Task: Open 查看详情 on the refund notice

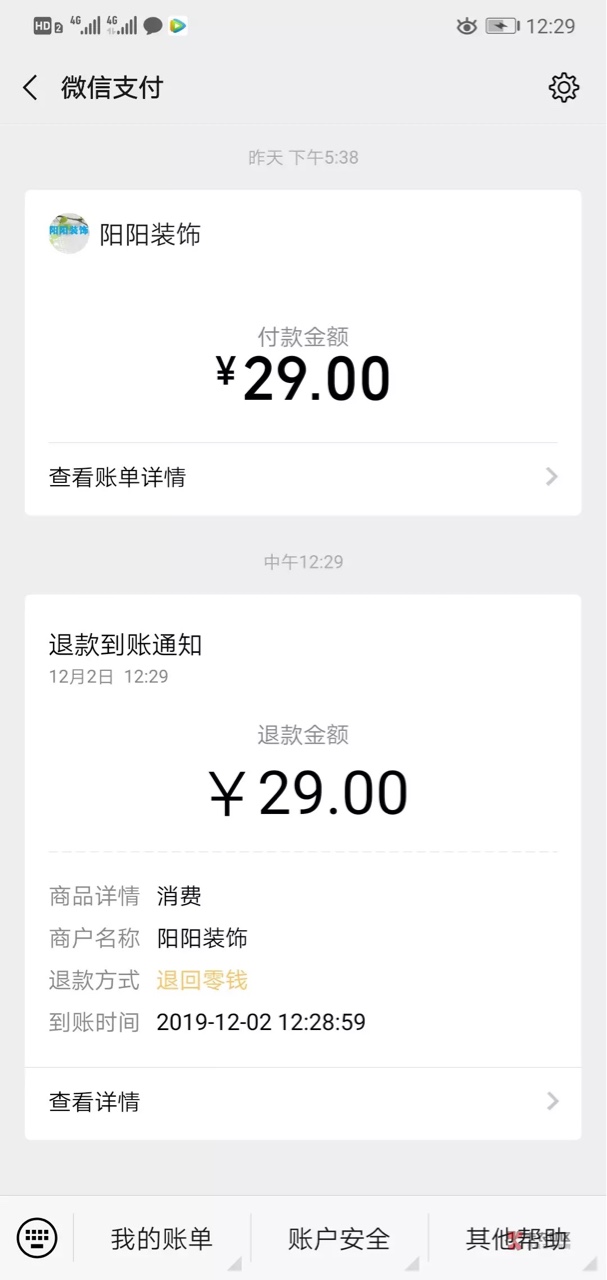Action: (x=303, y=1102)
